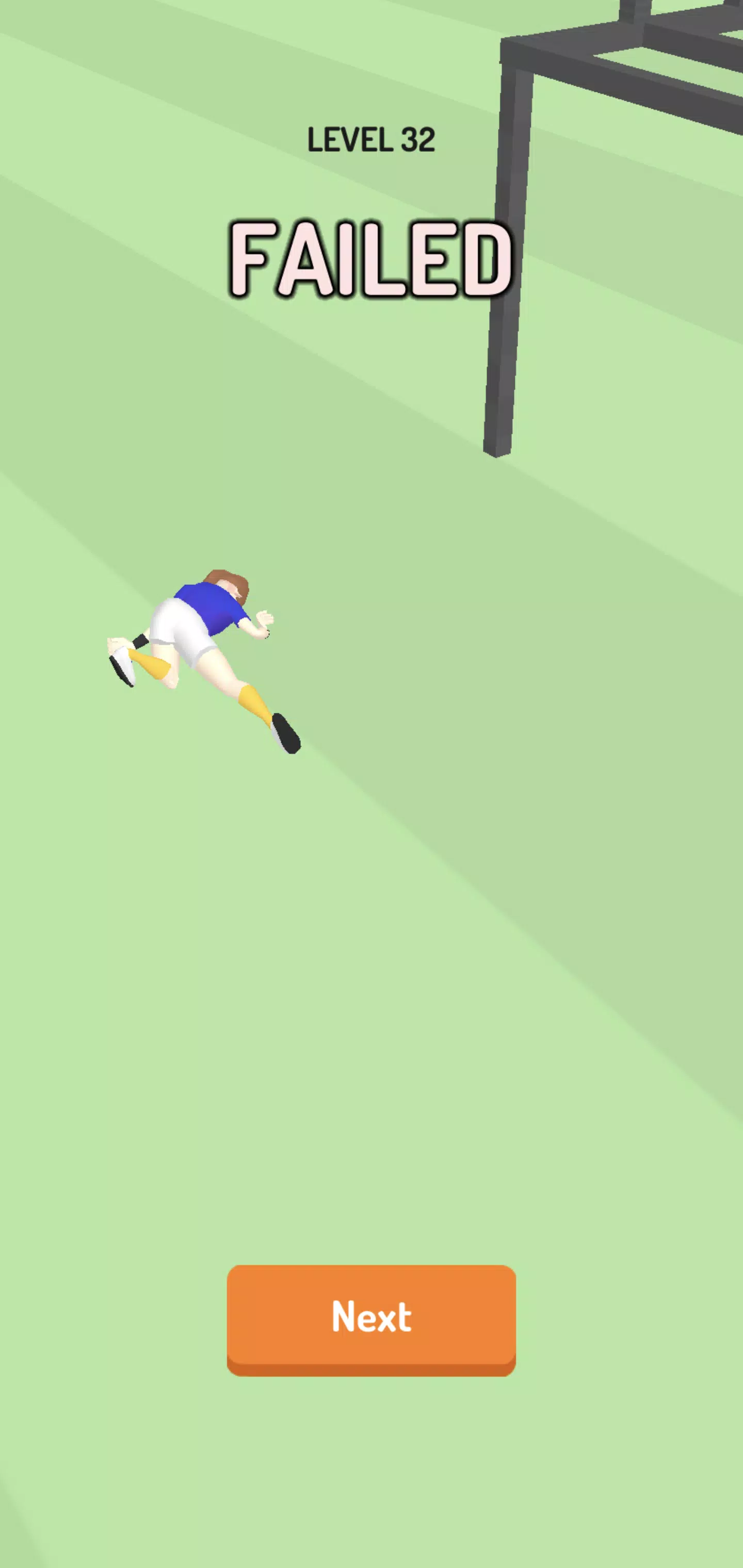Tap the orange Next button
Viewport: 743px width, 1568px height.
[x=371, y=1318]
